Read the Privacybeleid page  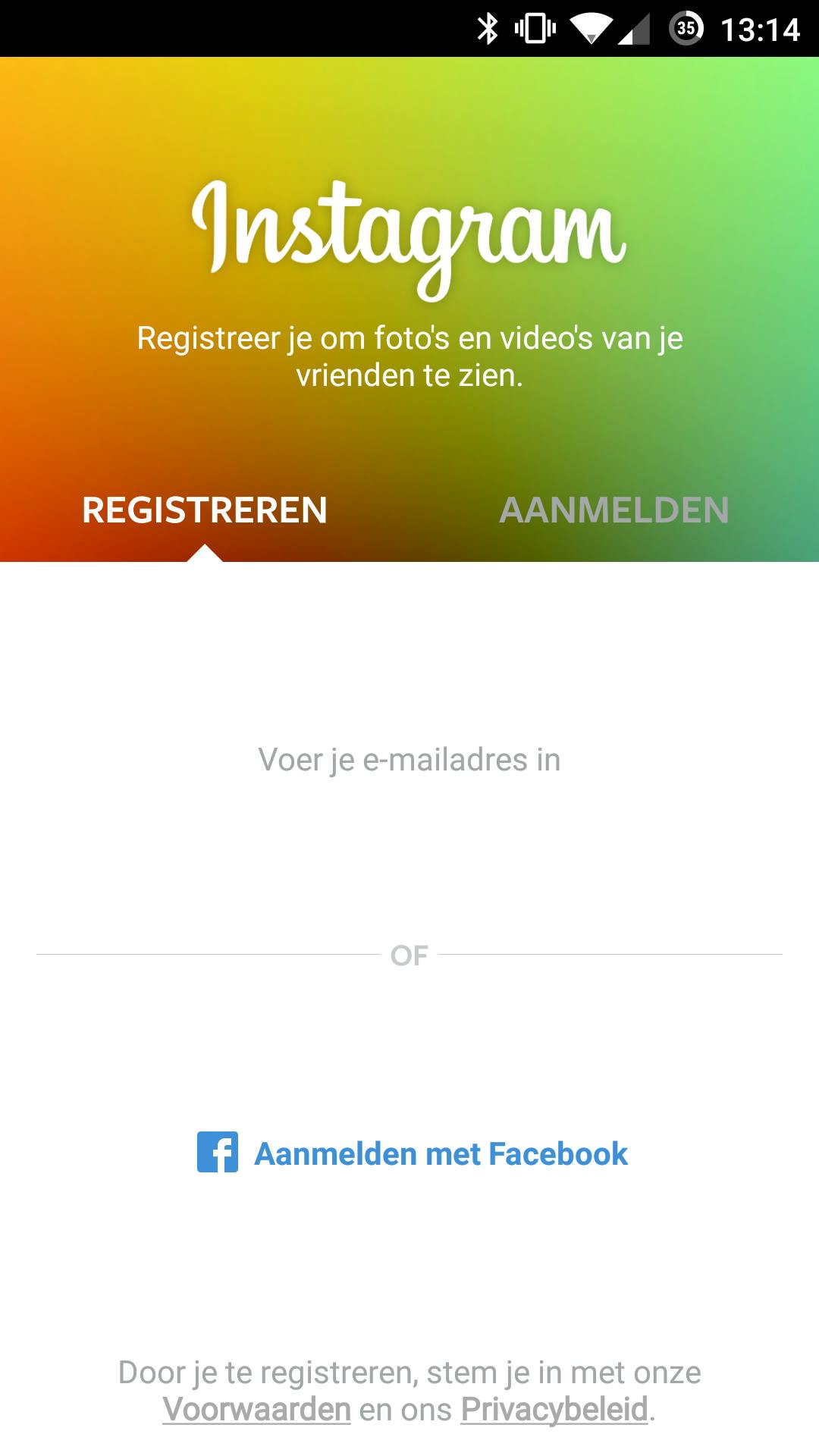pos(554,1410)
